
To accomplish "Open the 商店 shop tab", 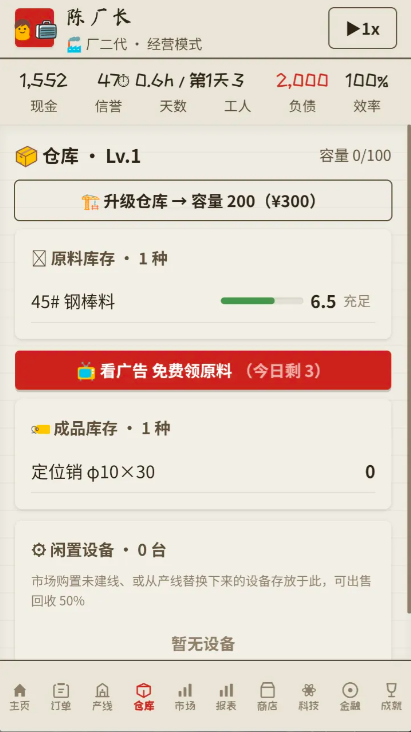I will pyautogui.click(x=267, y=697).
